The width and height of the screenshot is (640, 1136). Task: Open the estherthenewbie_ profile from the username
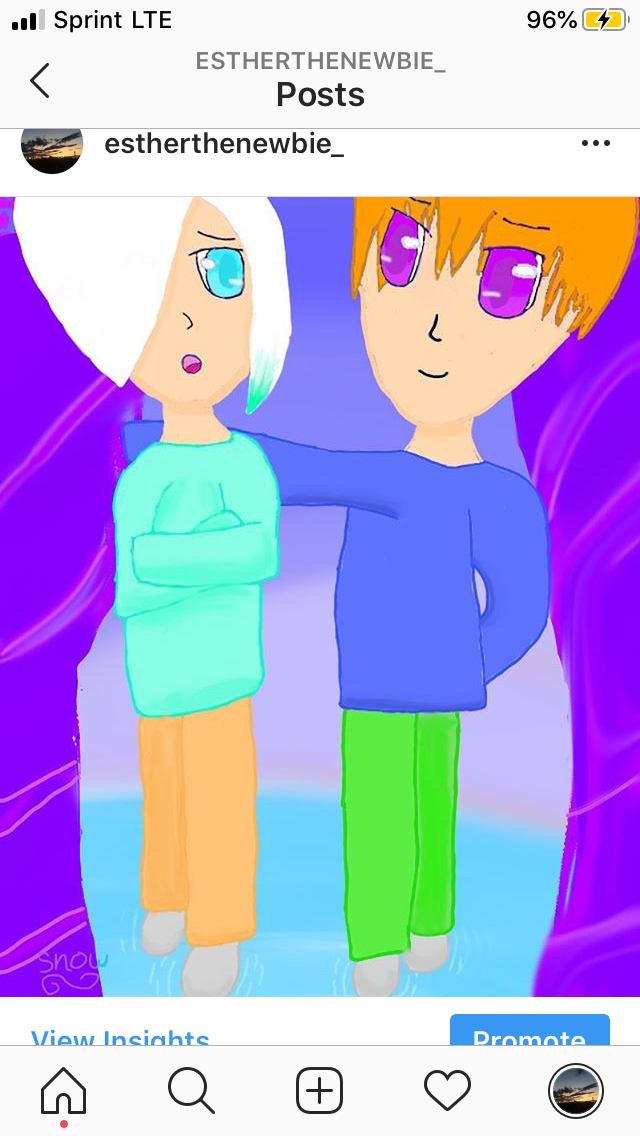pyautogui.click(x=223, y=144)
